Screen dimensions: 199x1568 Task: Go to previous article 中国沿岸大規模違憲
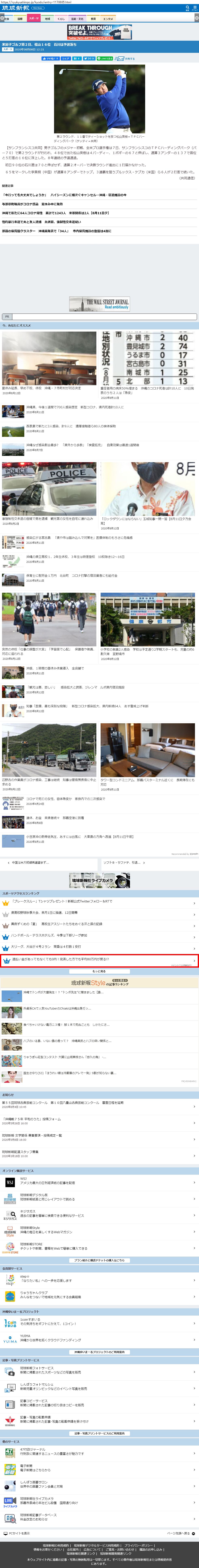coord(49,863)
